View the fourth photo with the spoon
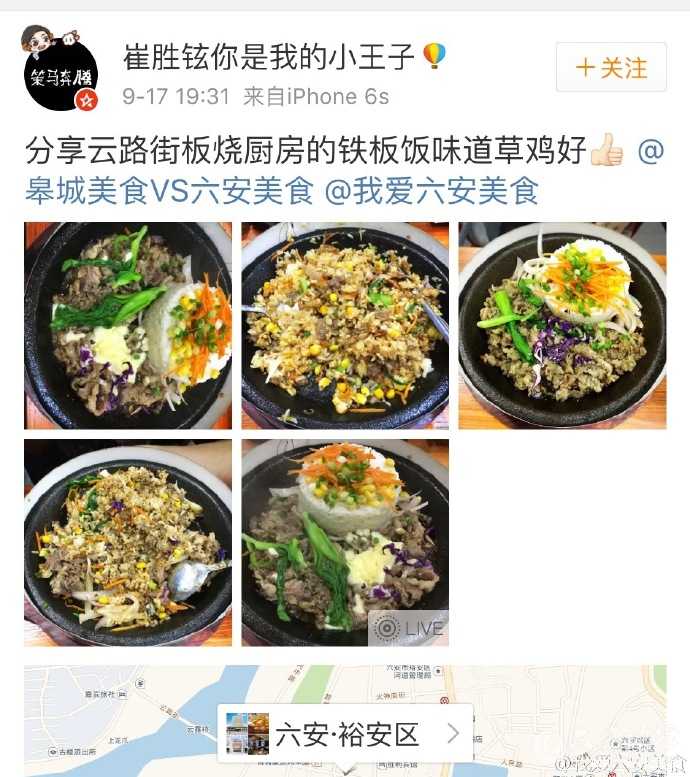The width and height of the screenshot is (690, 777). (x=128, y=542)
